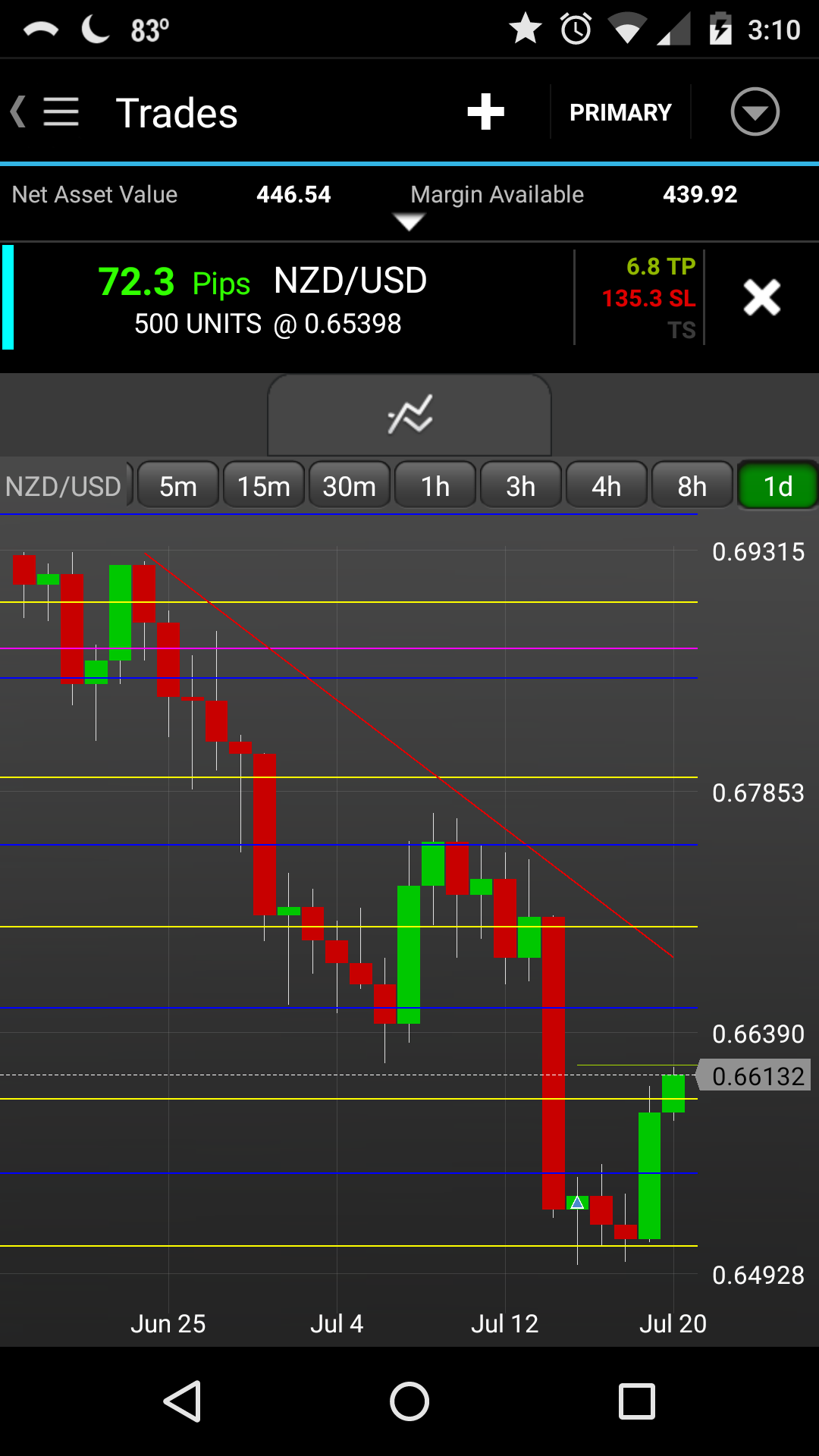Switch chart to 15m timeframe
This screenshot has width=819, height=1456.
[x=263, y=486]
